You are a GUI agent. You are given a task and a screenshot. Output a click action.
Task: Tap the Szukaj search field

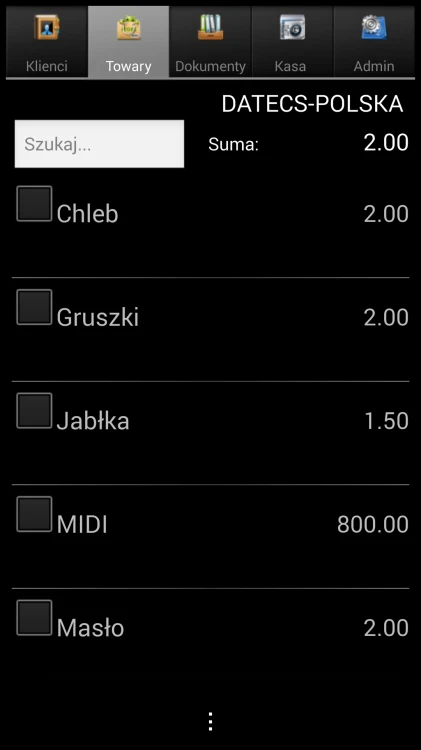pos(100,144)
